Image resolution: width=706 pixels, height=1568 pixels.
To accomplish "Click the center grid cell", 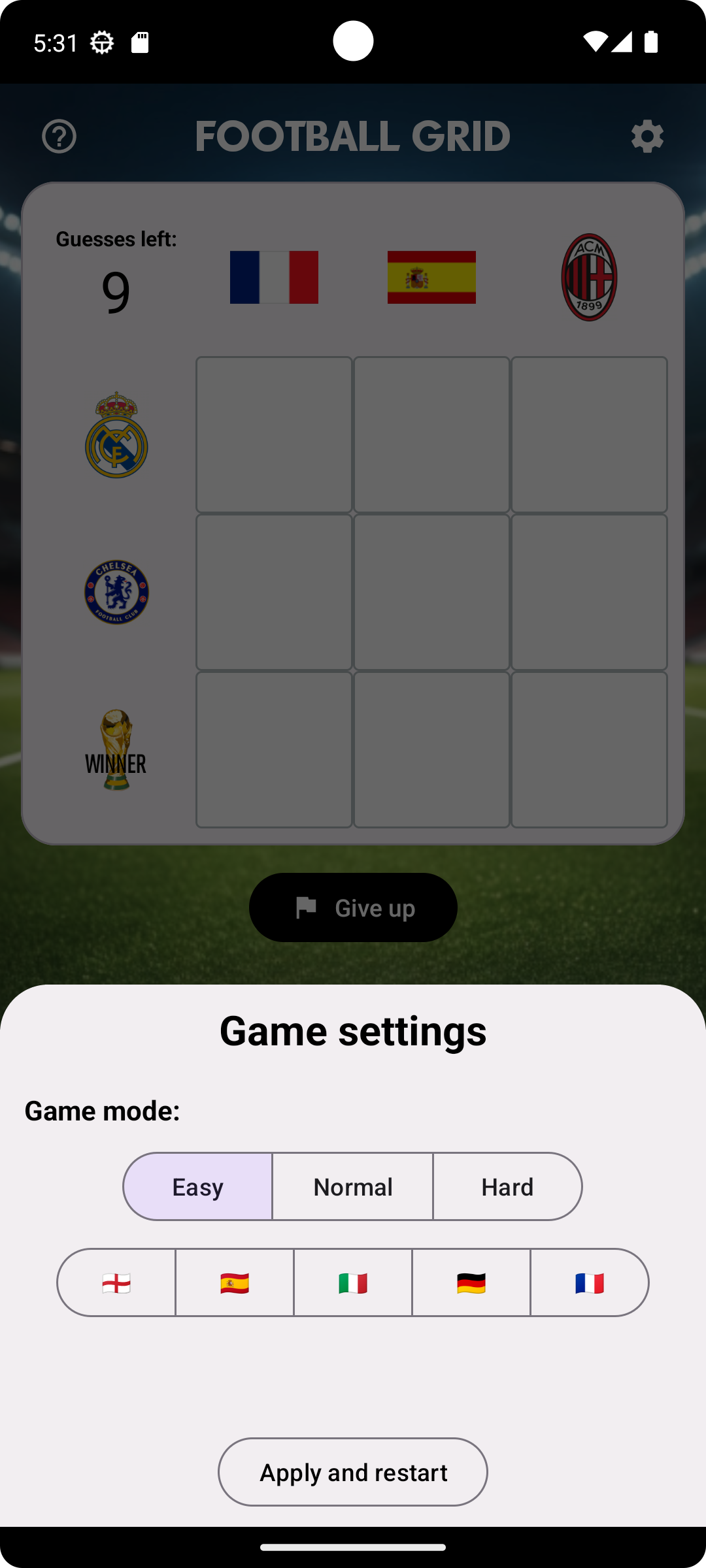I will (x=431, y=591).
